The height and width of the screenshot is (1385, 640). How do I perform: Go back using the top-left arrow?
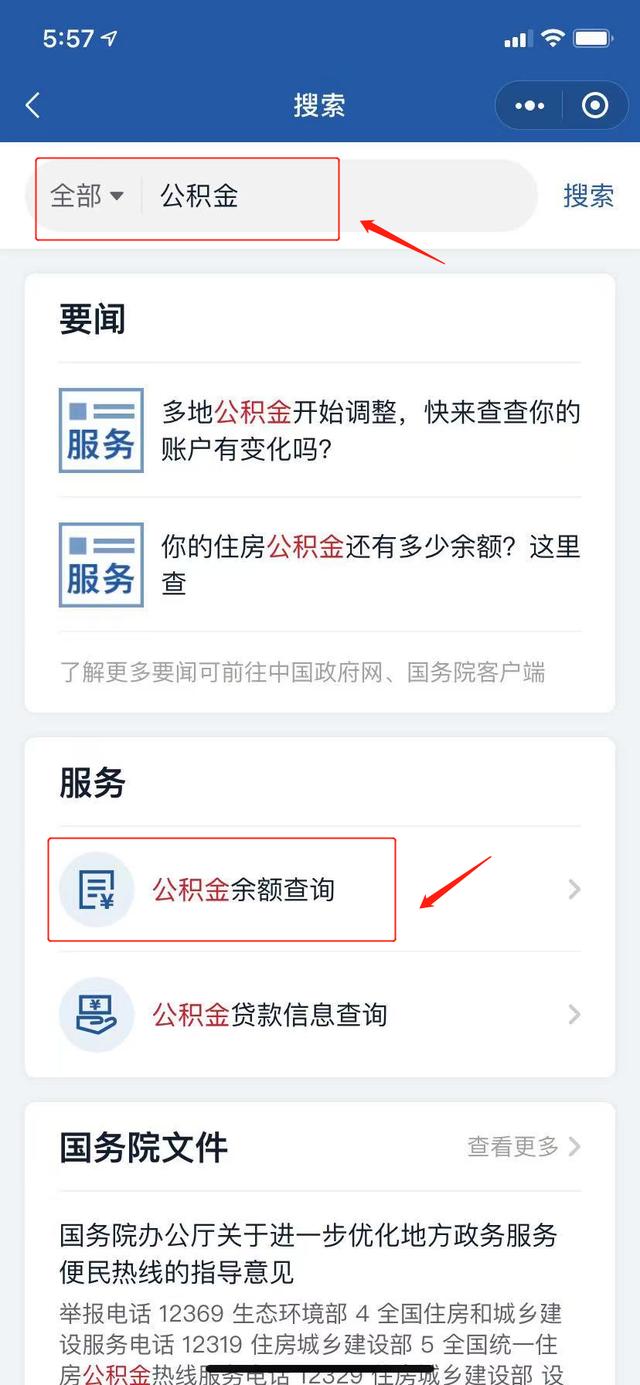[33, 105]
